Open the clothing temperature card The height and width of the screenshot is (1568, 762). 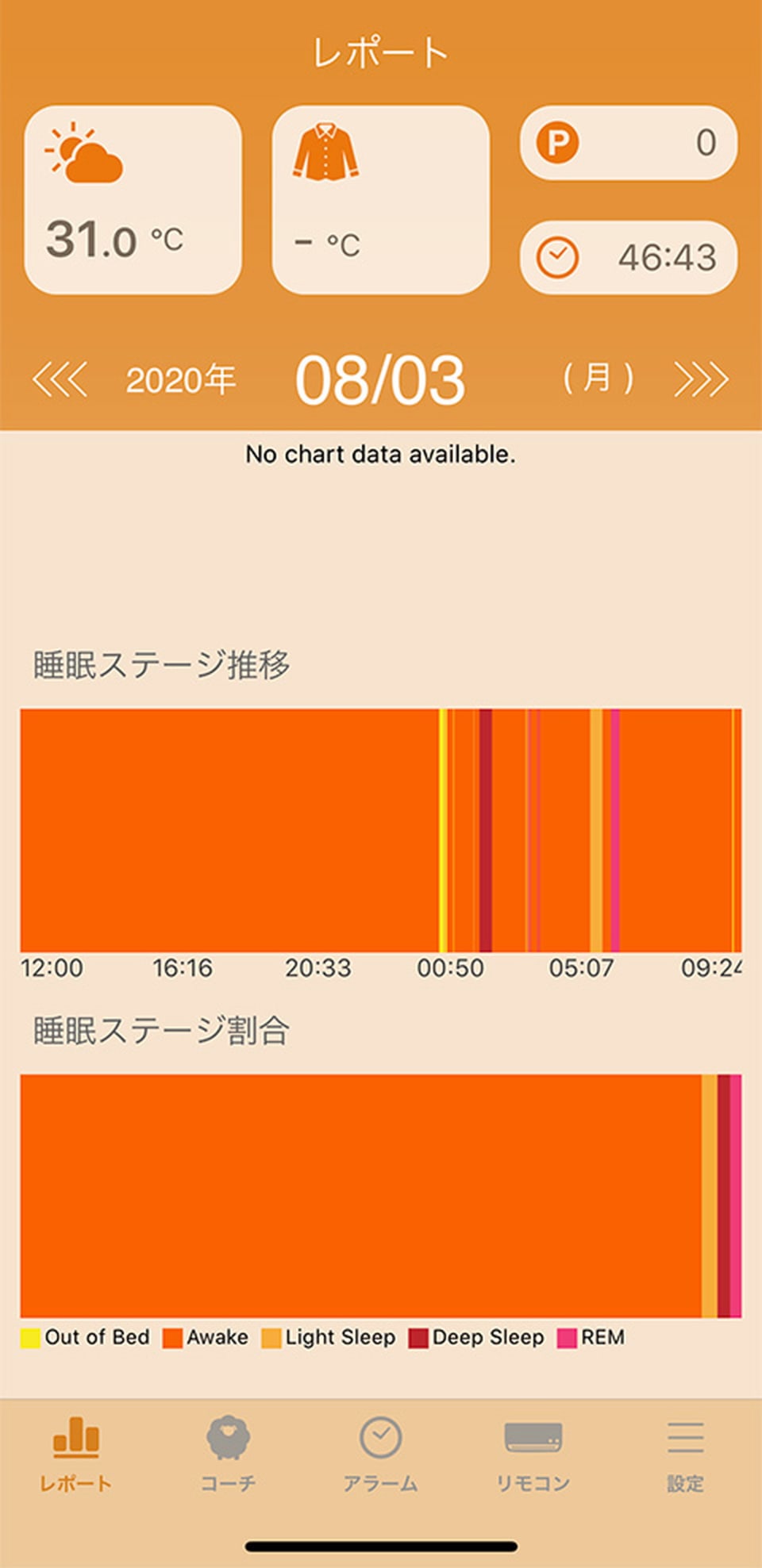click(x=380, y=200)
